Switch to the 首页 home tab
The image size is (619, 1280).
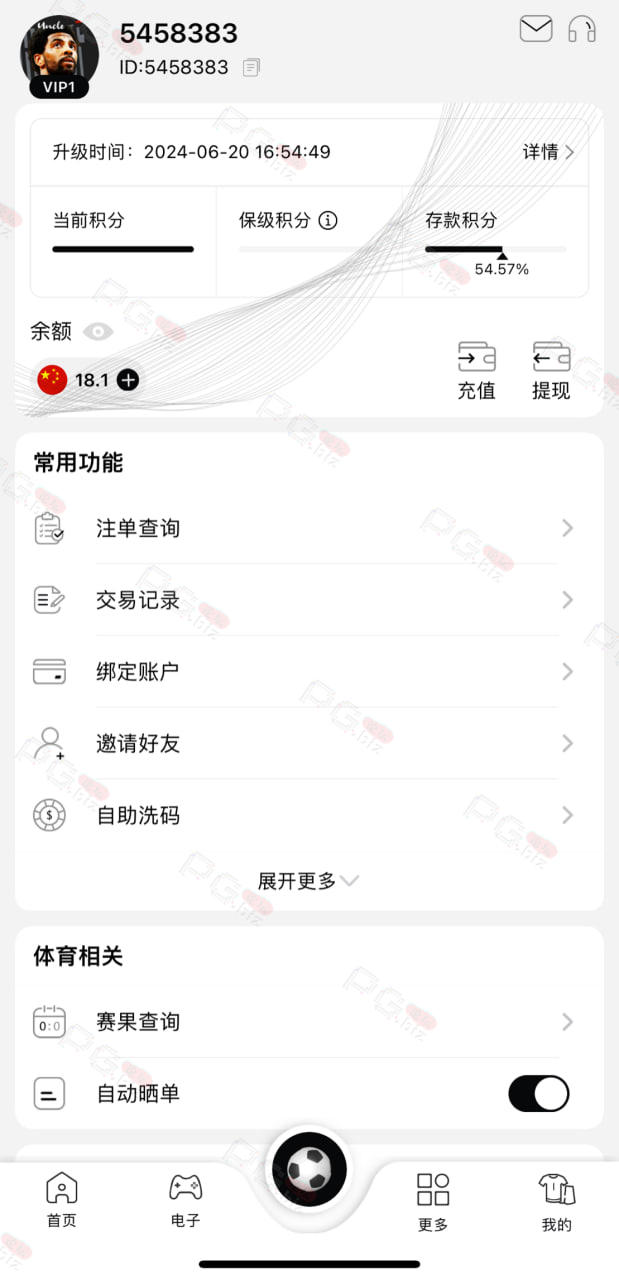click(x=62, y=1201)
